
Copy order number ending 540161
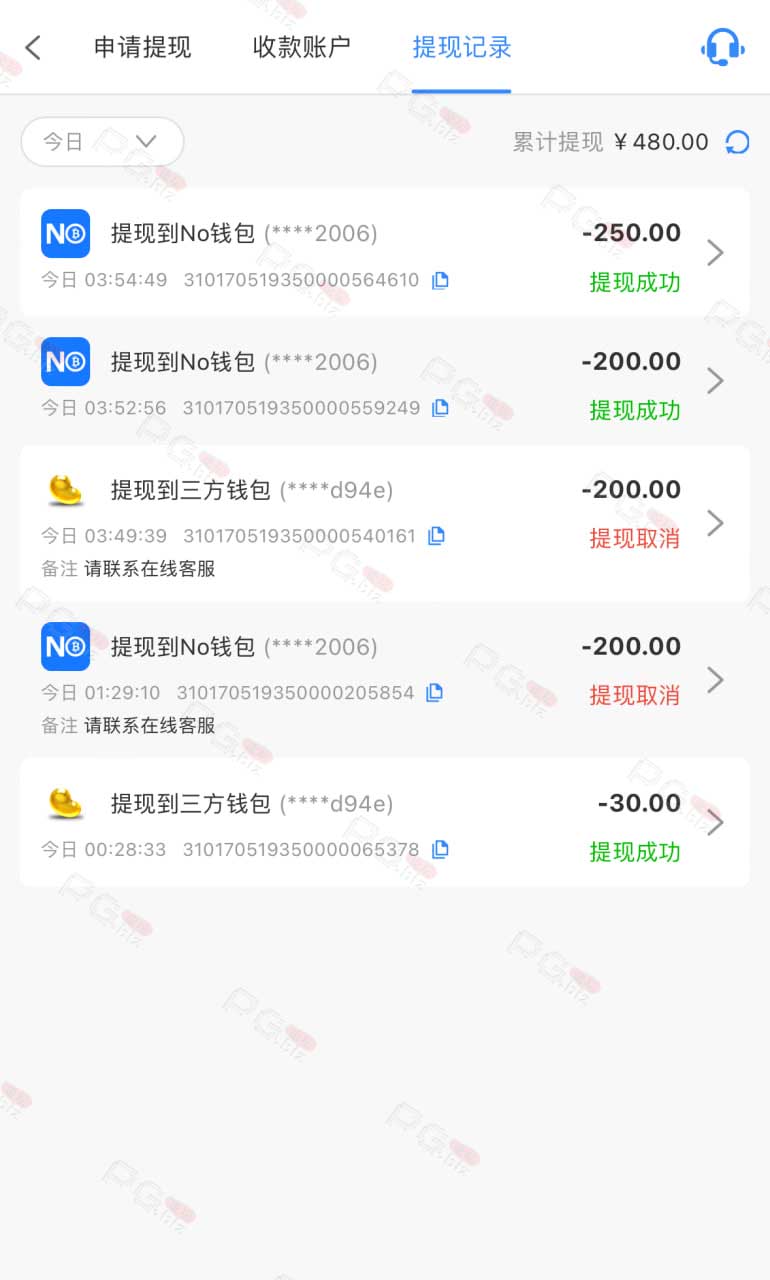[x=436, y=536]
